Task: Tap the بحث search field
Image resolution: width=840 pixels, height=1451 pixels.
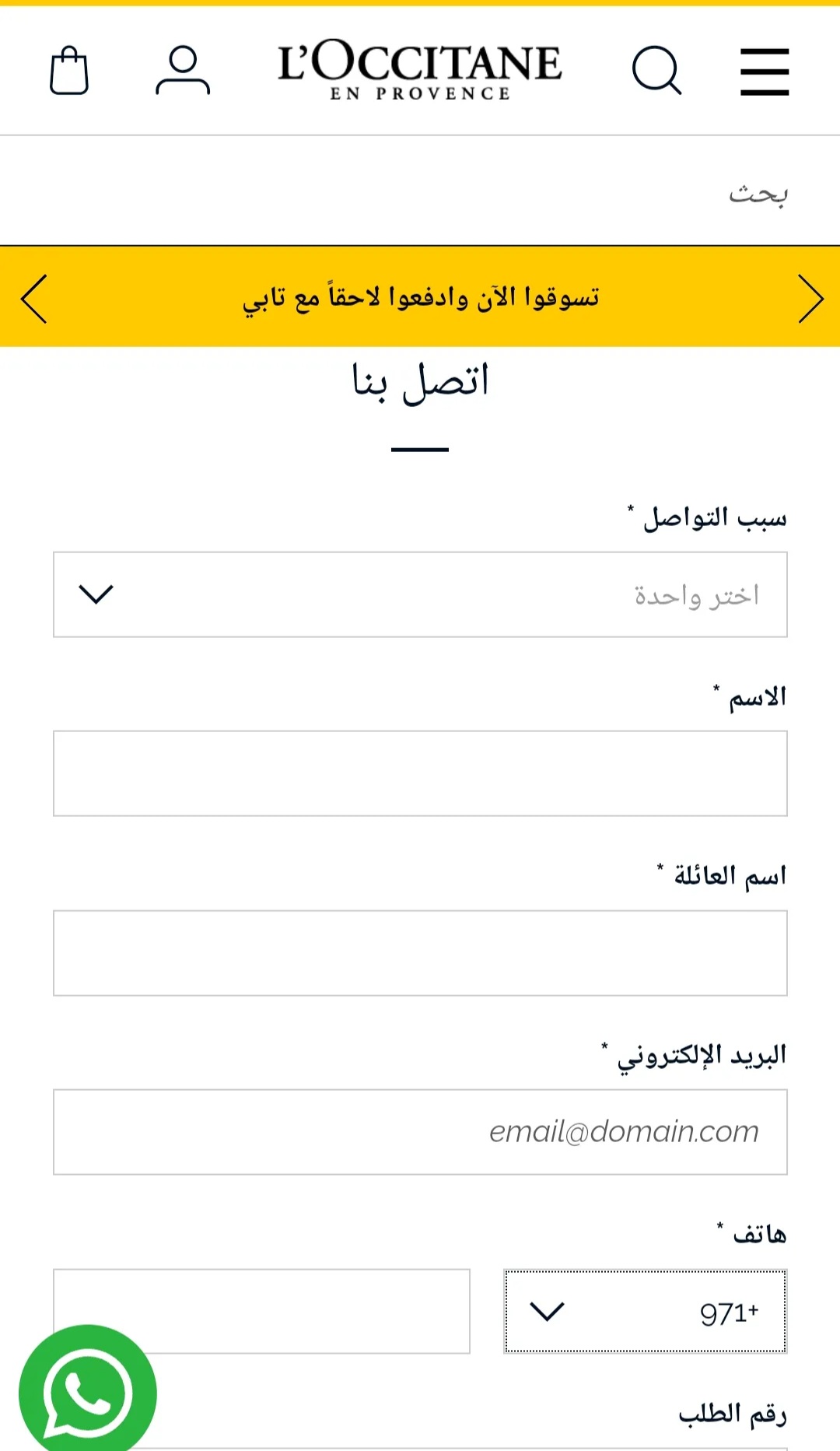Action: 420,191
